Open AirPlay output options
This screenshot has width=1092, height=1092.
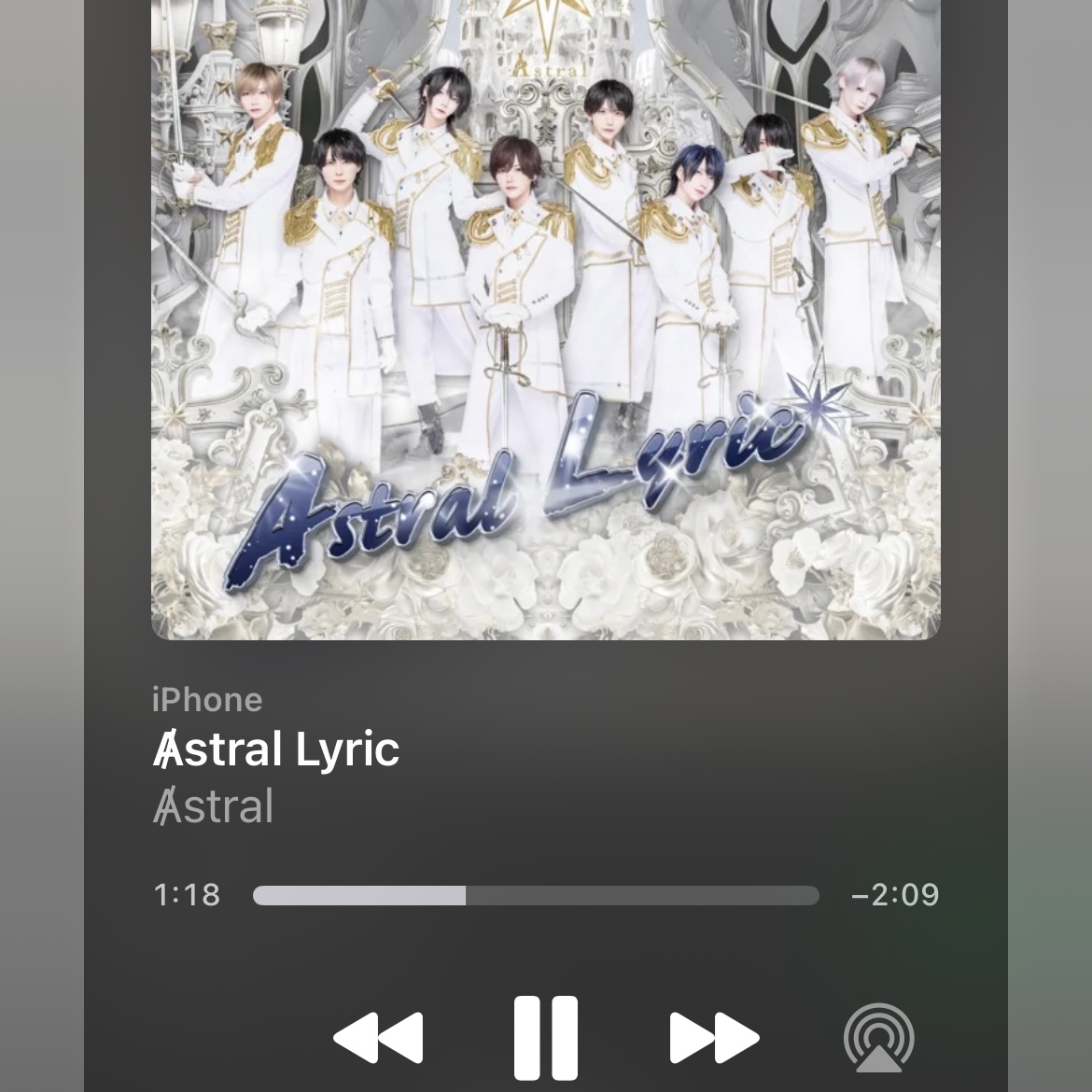(878, 1037)
